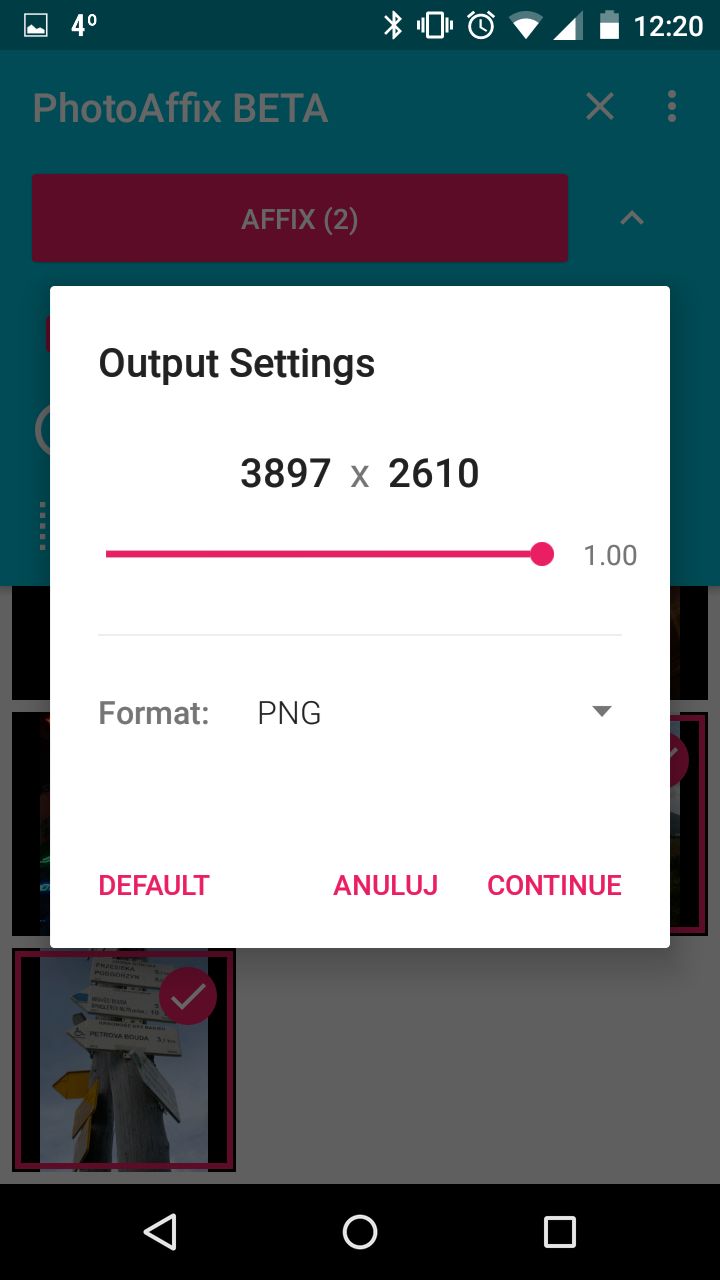
Task: Edit the height value 2610
Action: (x=434, y=473)
